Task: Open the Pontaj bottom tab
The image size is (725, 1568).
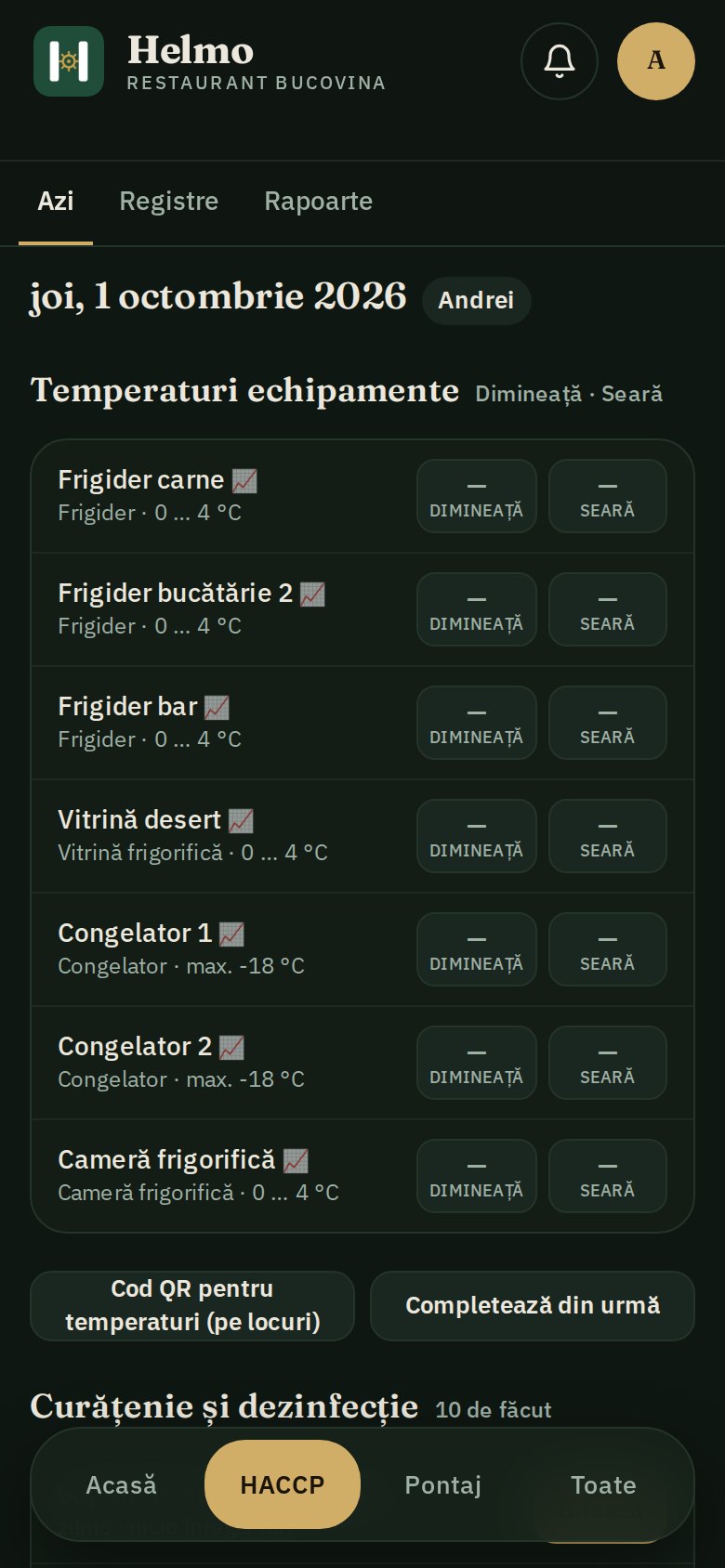Action: (x=443, y=1484)
